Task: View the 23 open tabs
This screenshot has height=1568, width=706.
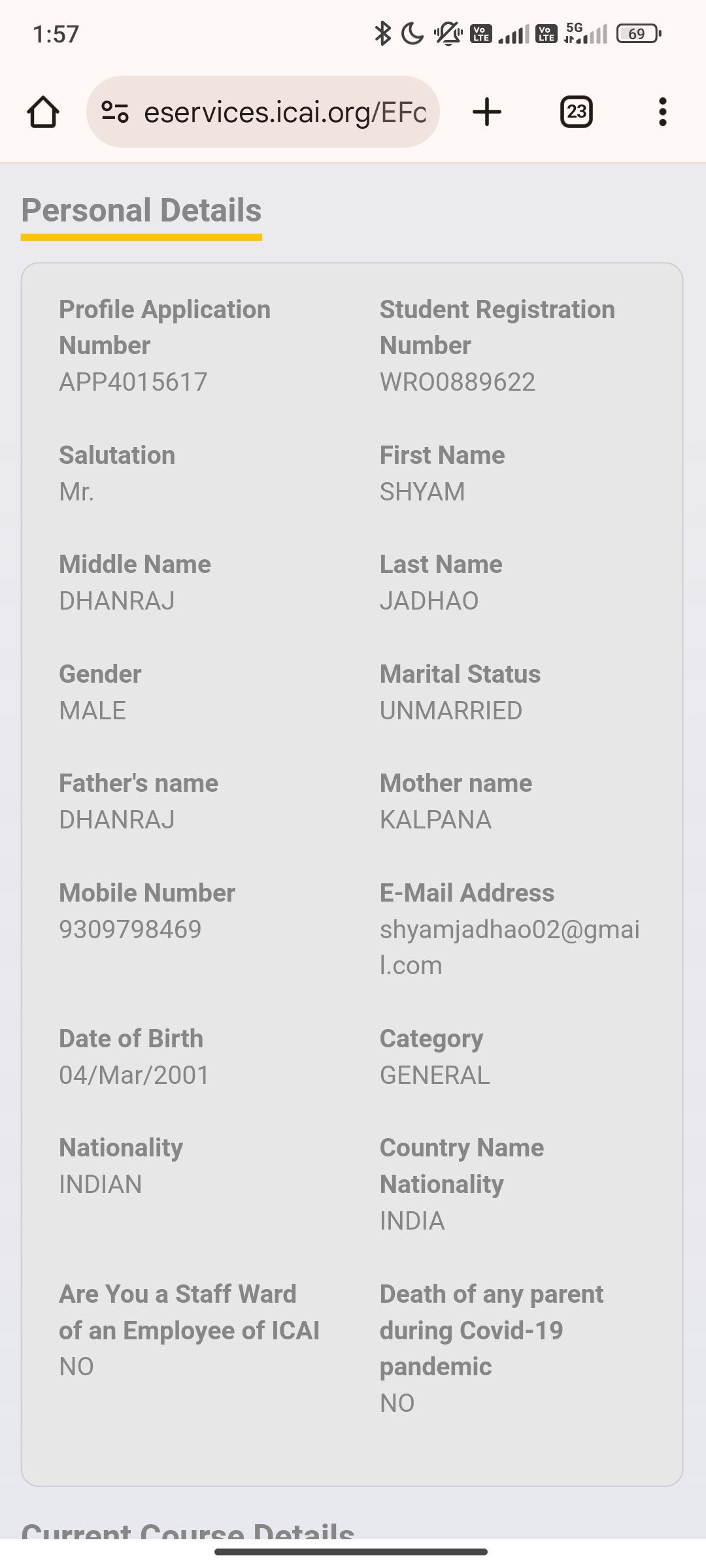Action: coord(576,112)
